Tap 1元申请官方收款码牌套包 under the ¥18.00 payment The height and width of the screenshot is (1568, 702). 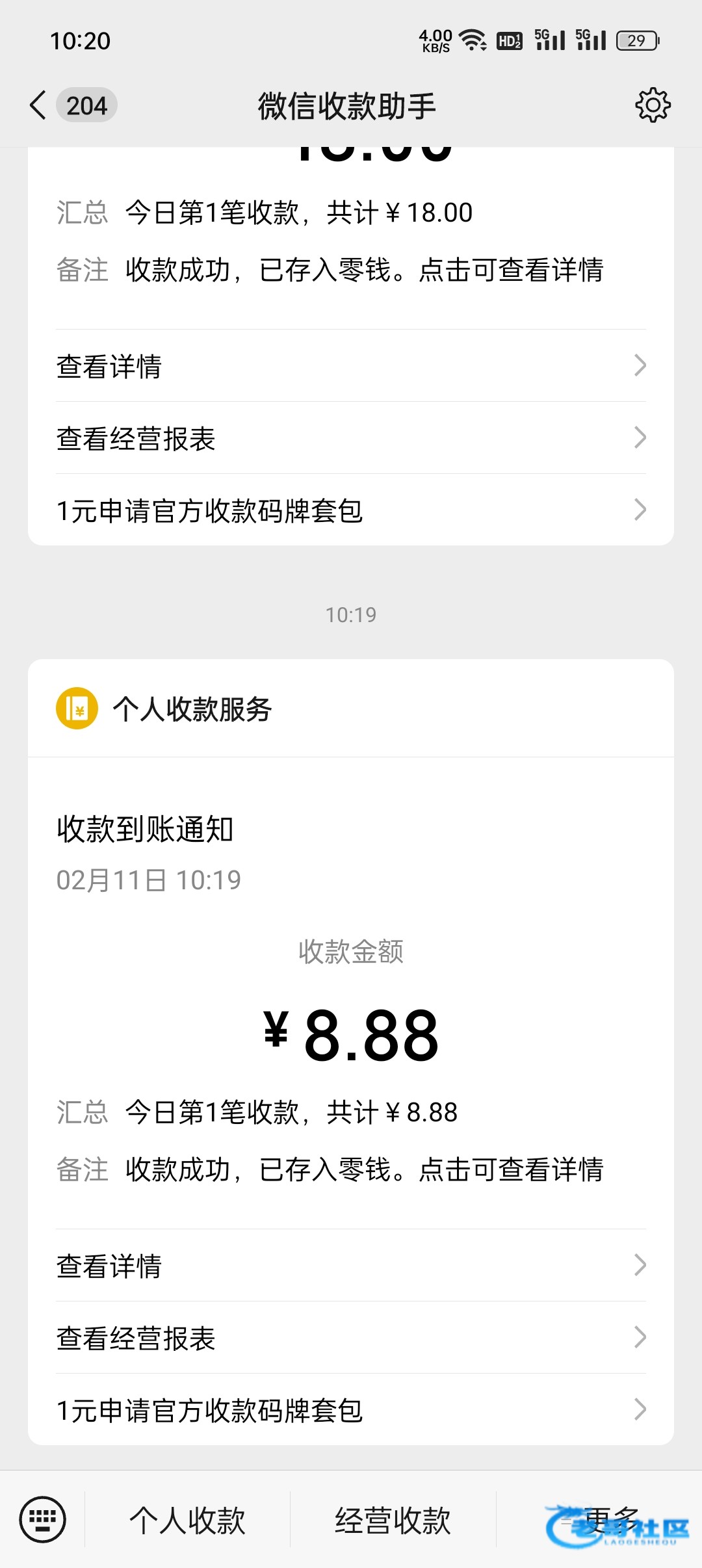point(351,510)
